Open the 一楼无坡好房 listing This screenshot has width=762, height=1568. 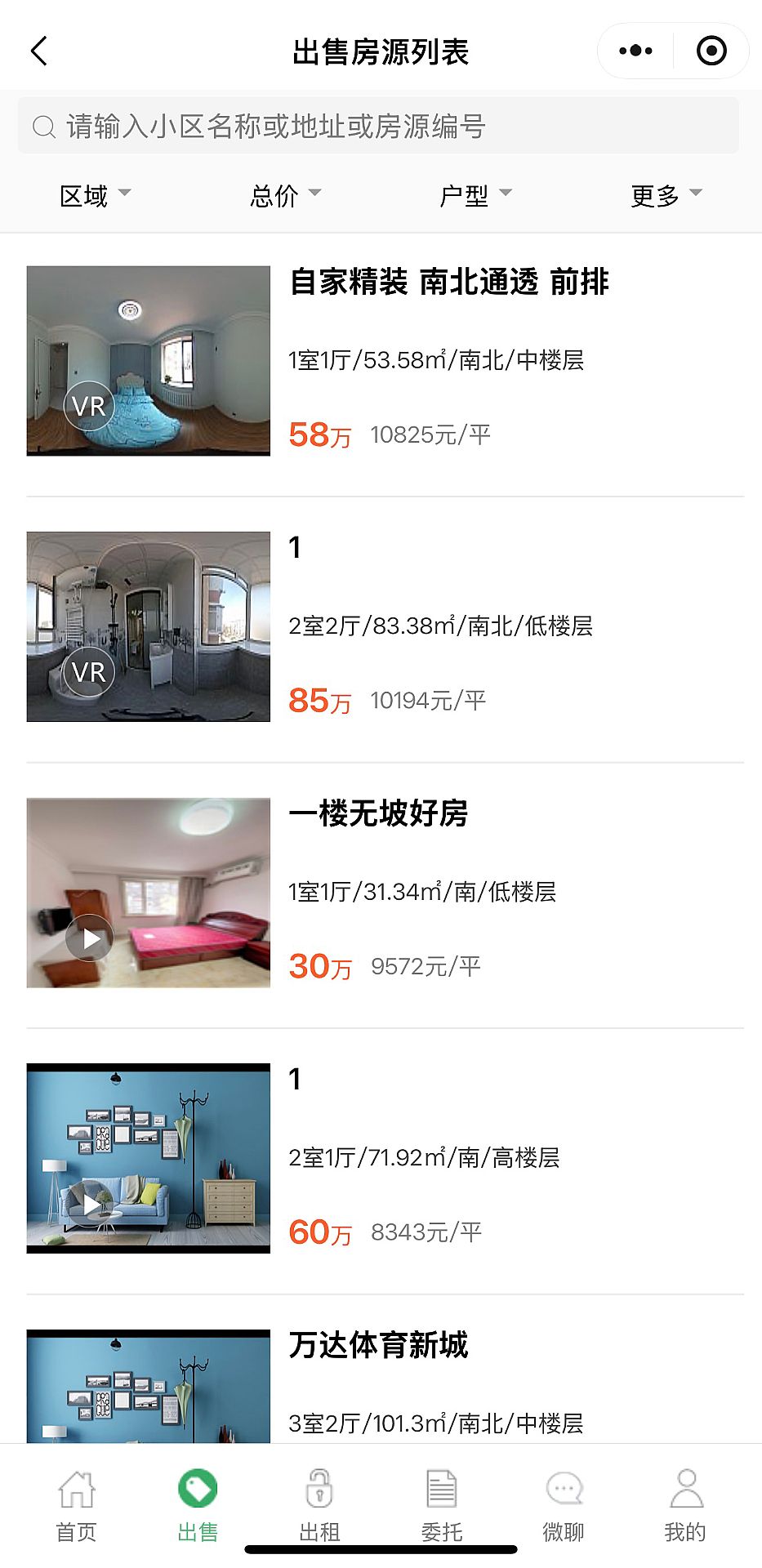click(384, 892)
